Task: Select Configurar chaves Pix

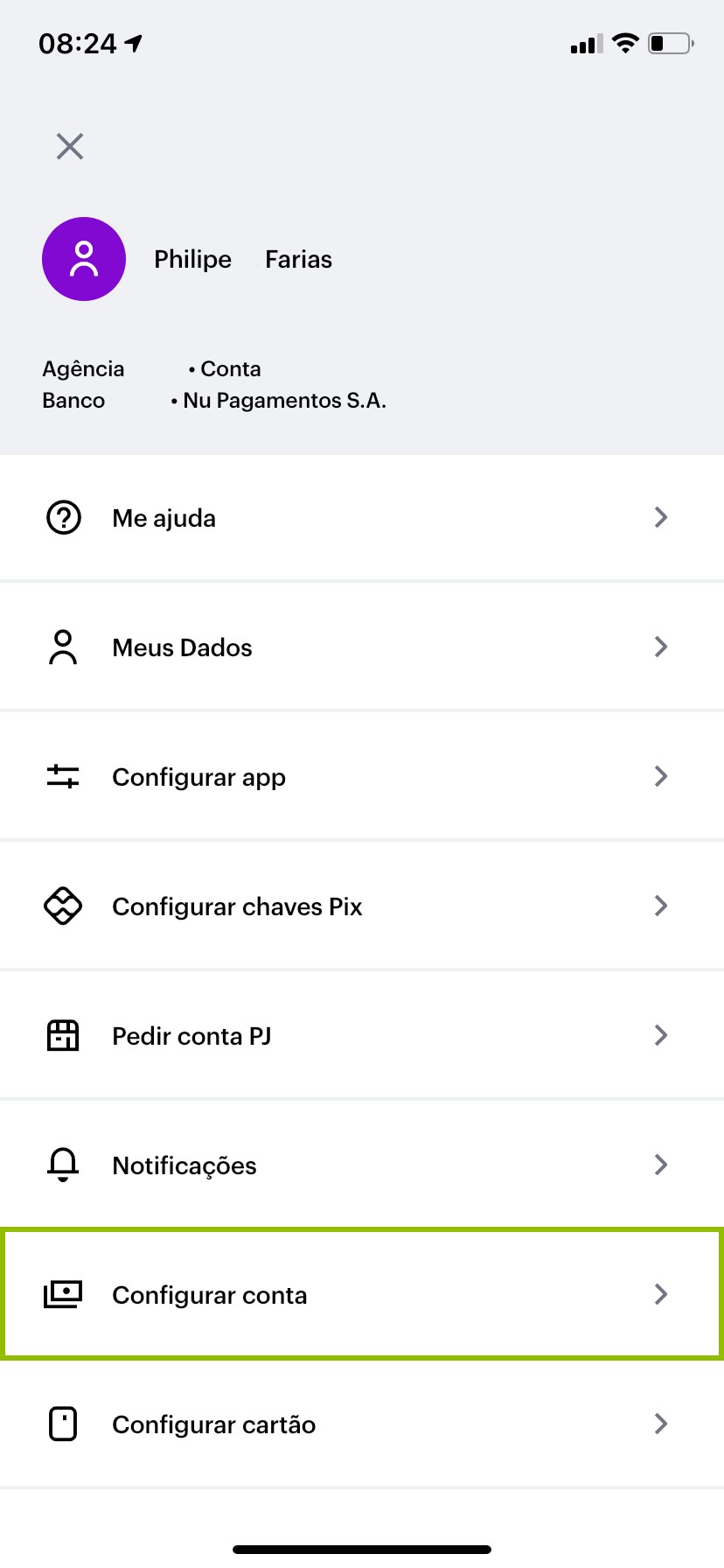Action: [362, 906]
